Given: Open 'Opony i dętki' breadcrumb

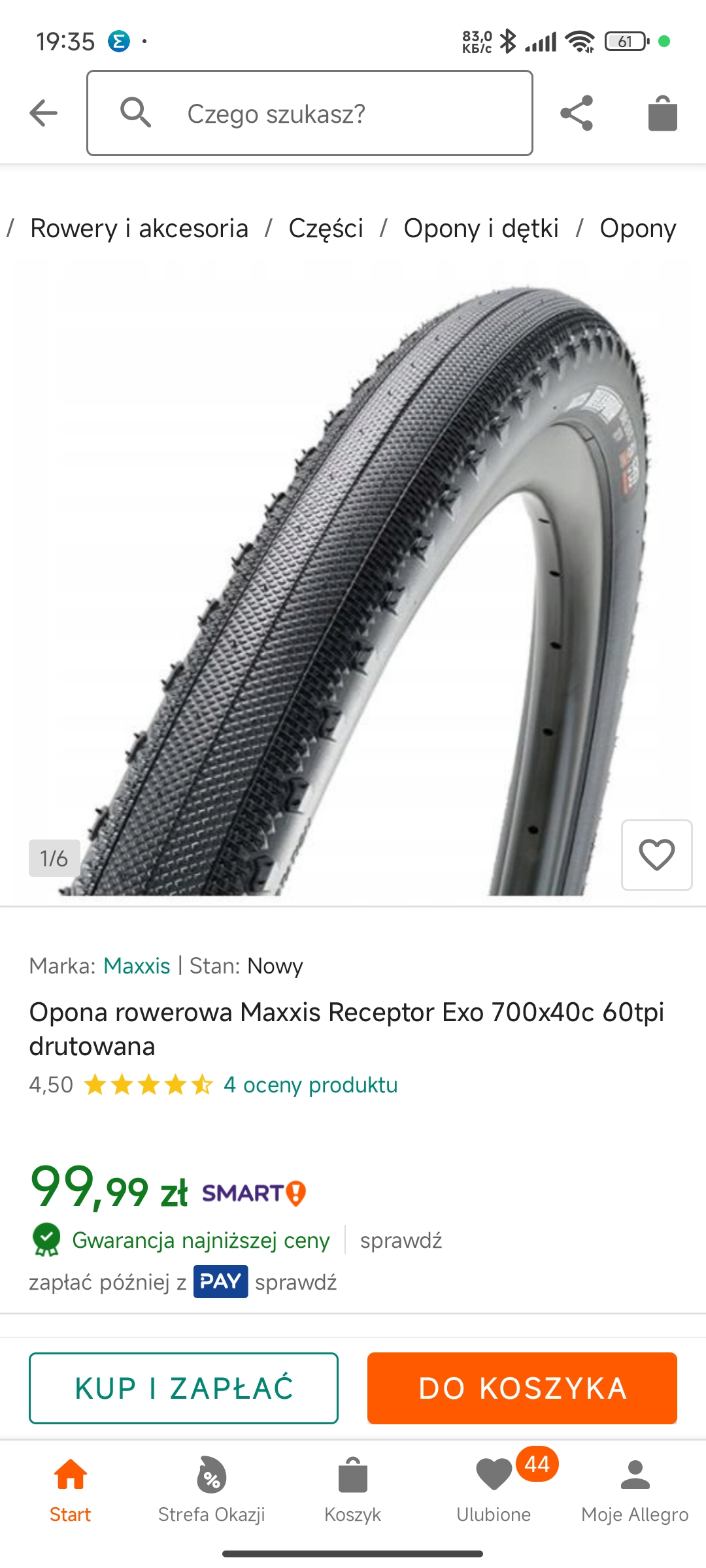Looking at the screenshot, I should (481, 229).
